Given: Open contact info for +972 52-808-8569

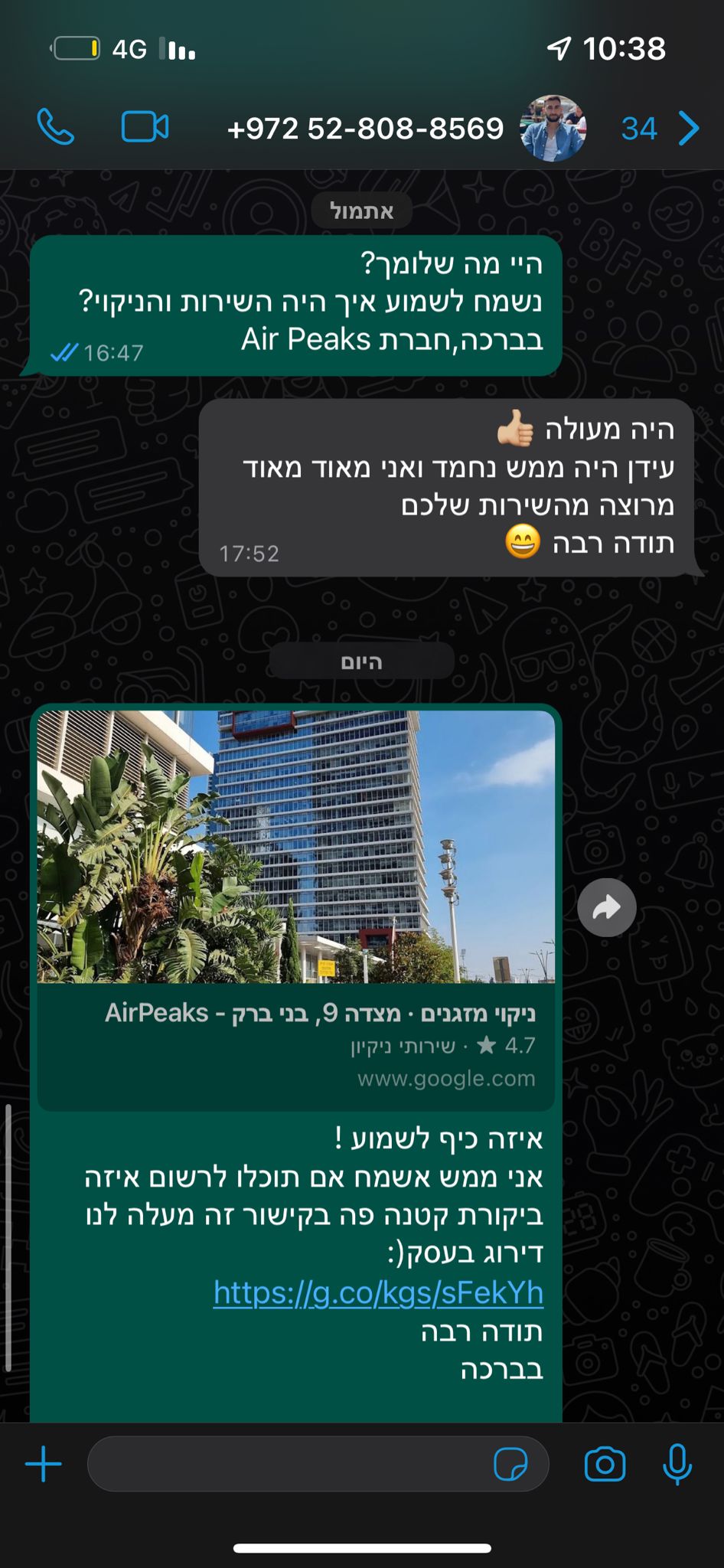Looking at the screenshot, I should click(366, 129).
